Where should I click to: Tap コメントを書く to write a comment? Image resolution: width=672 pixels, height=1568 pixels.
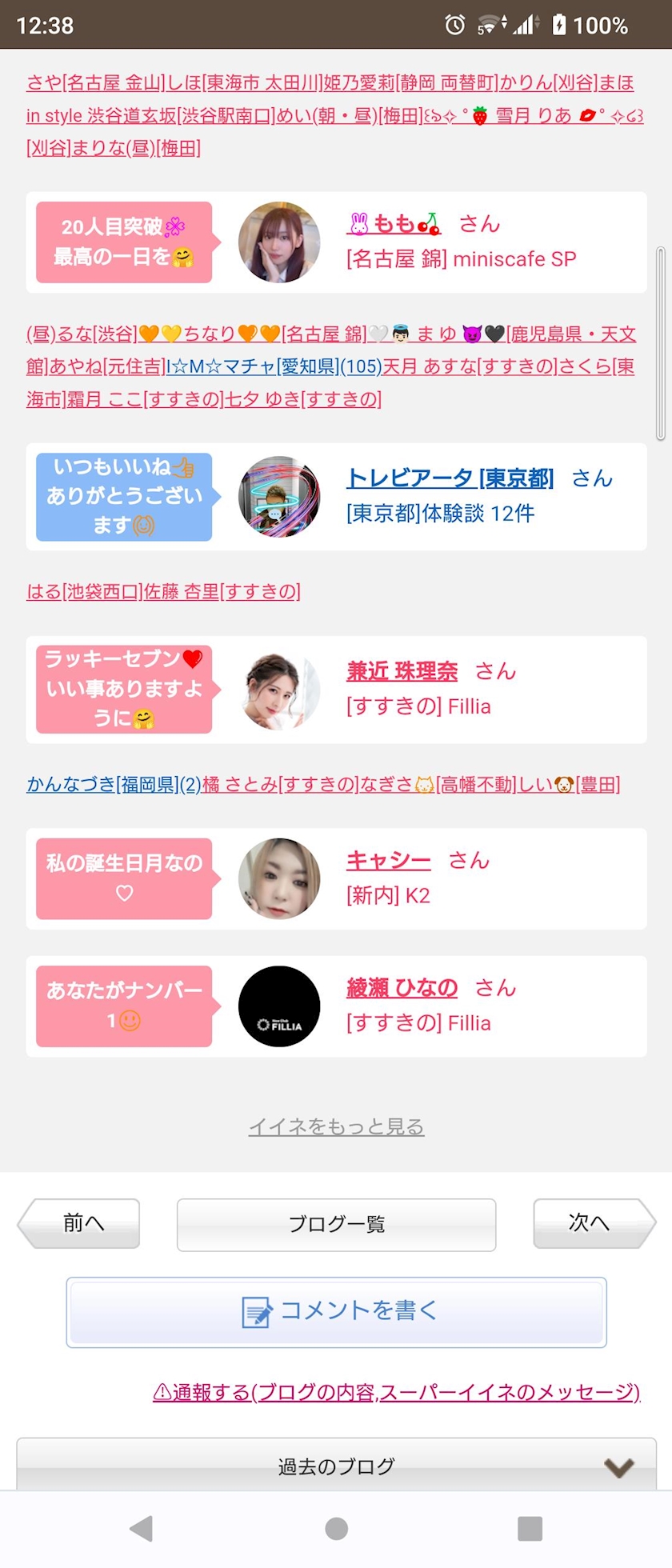click(x=336, y=1312)
